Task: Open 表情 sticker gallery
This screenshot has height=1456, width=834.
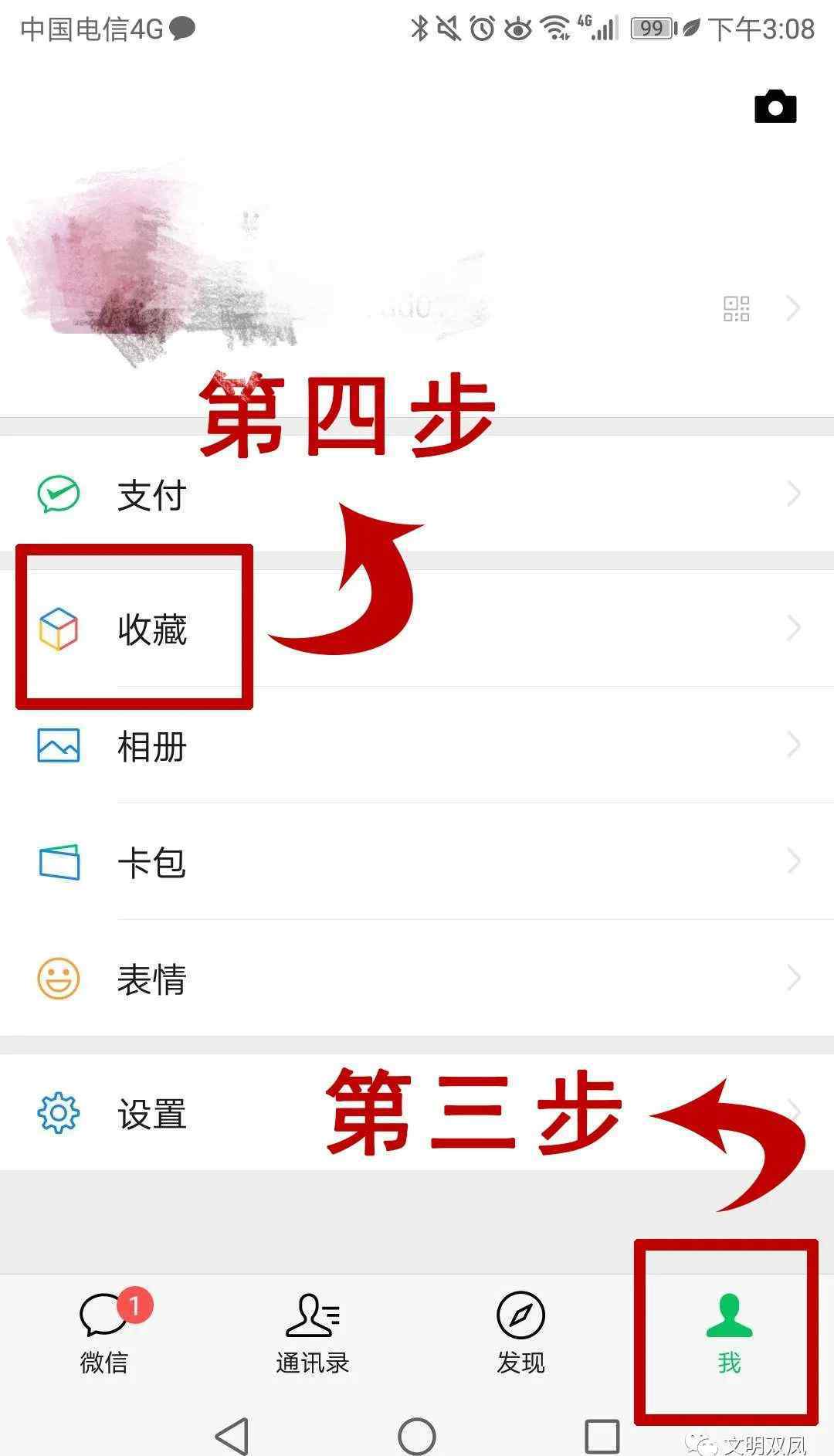Action: pyautogui.click(x=417, y=979)
